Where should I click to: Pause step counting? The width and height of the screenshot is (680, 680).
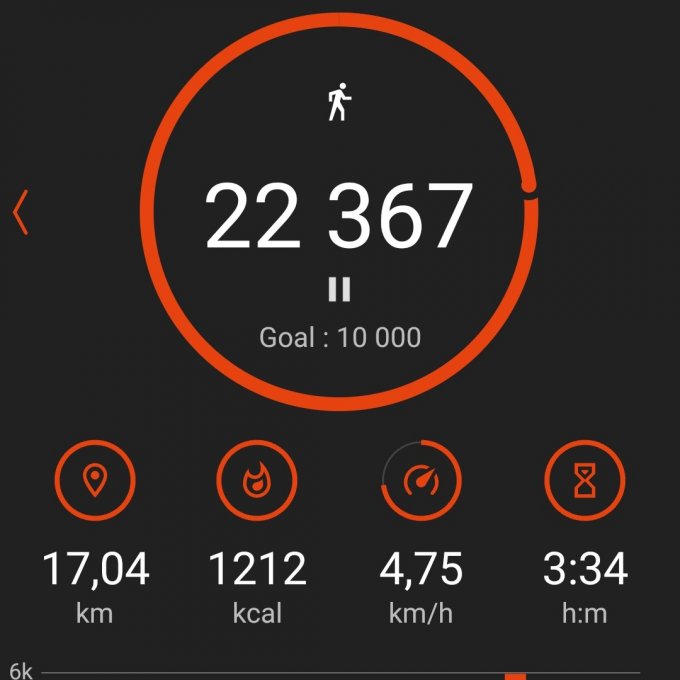click(x=339, y=290)
